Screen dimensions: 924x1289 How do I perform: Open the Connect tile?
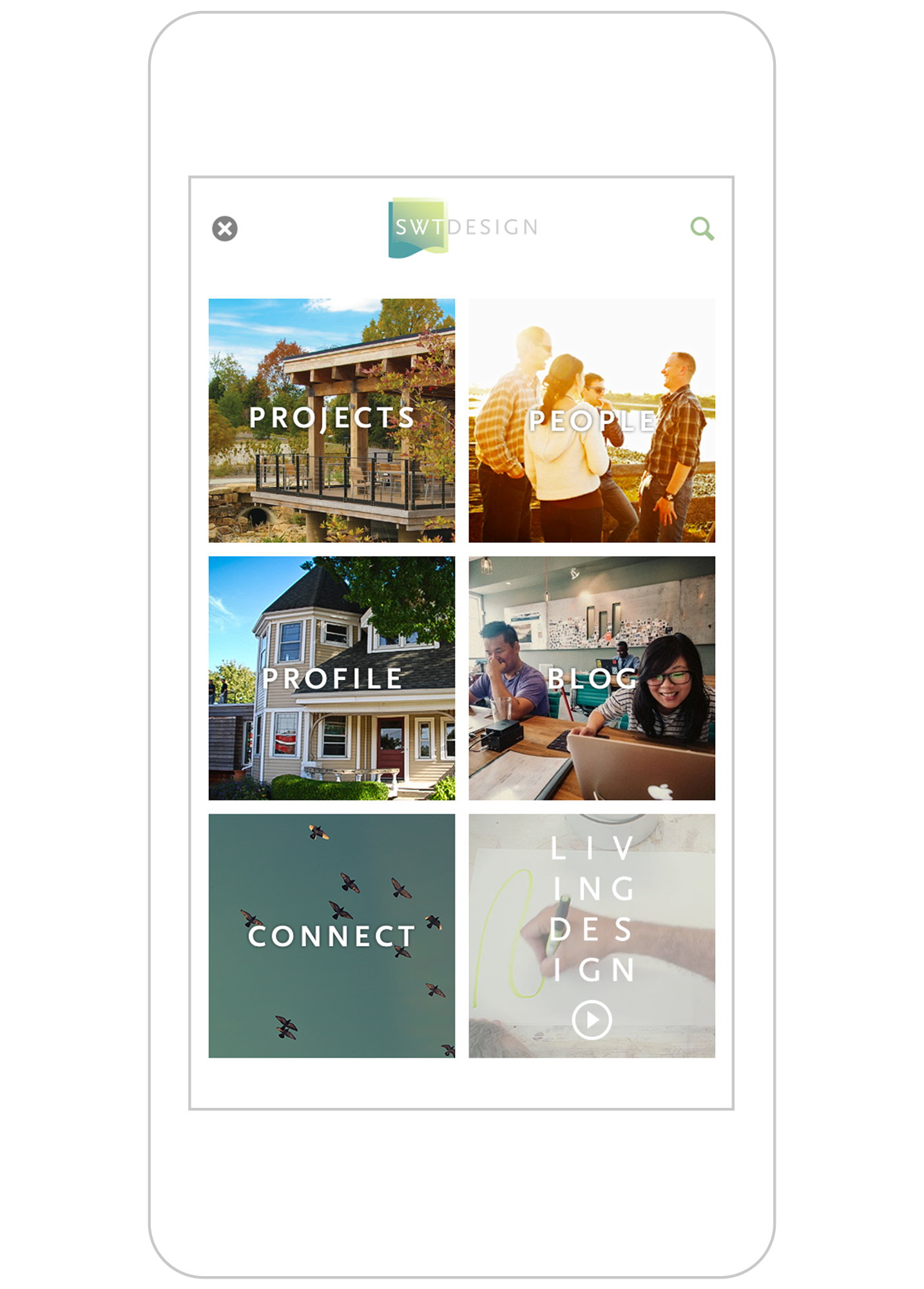click(x=332, y=936)
